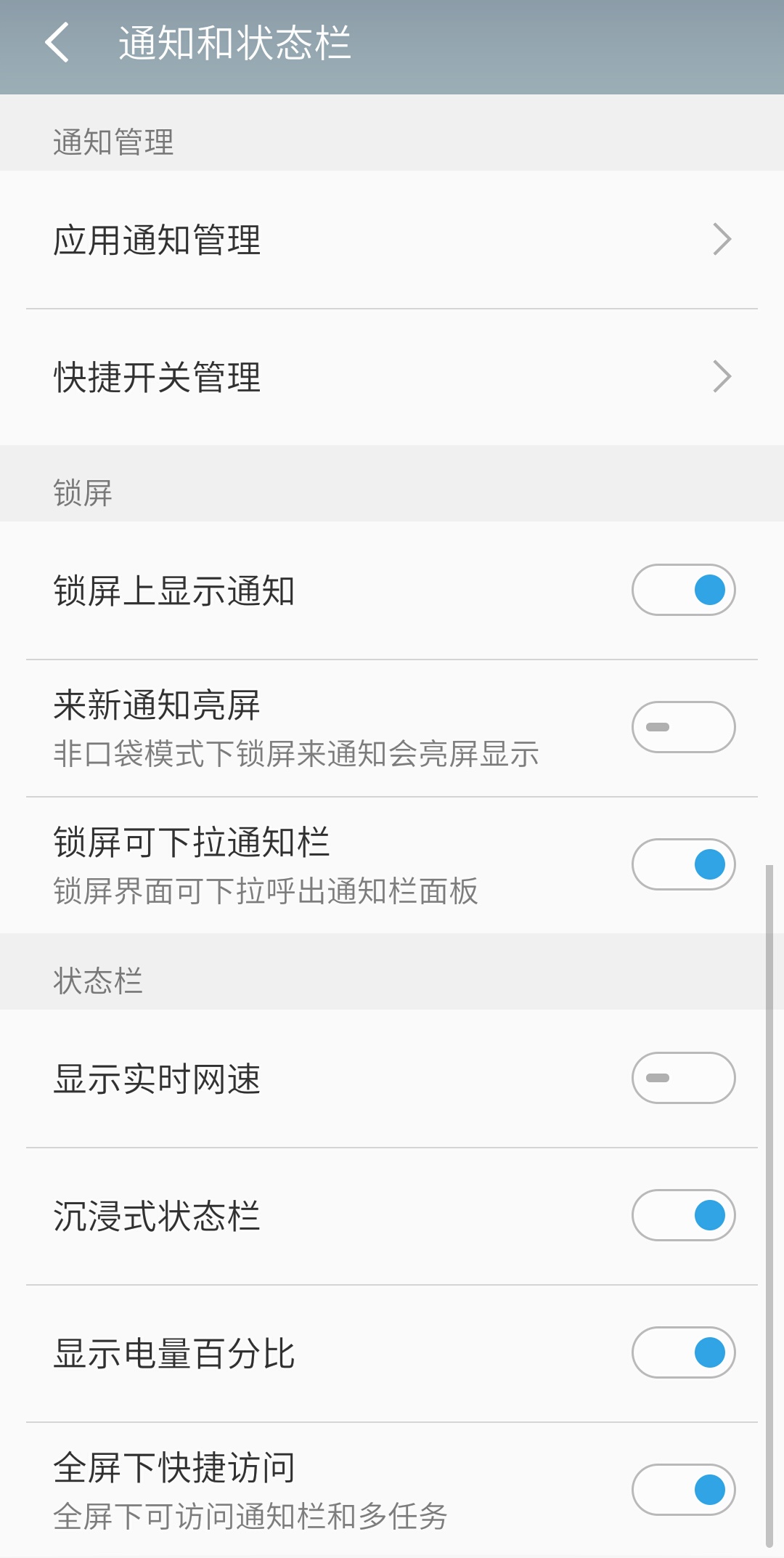Click the chevron next to 应用通知管理
The image size is (784, 1558).
tap(721, 240)
